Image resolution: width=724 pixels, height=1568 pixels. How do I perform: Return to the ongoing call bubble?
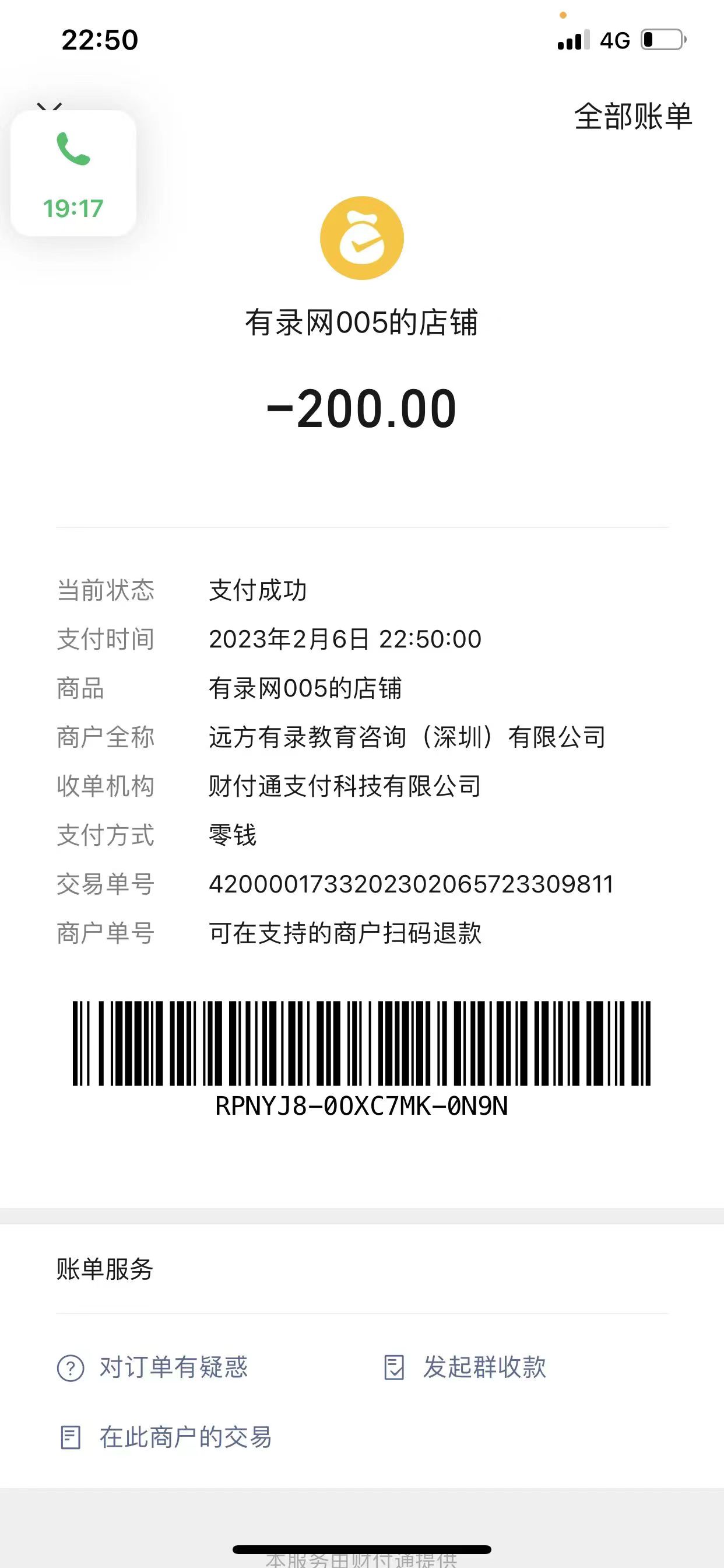73,173
